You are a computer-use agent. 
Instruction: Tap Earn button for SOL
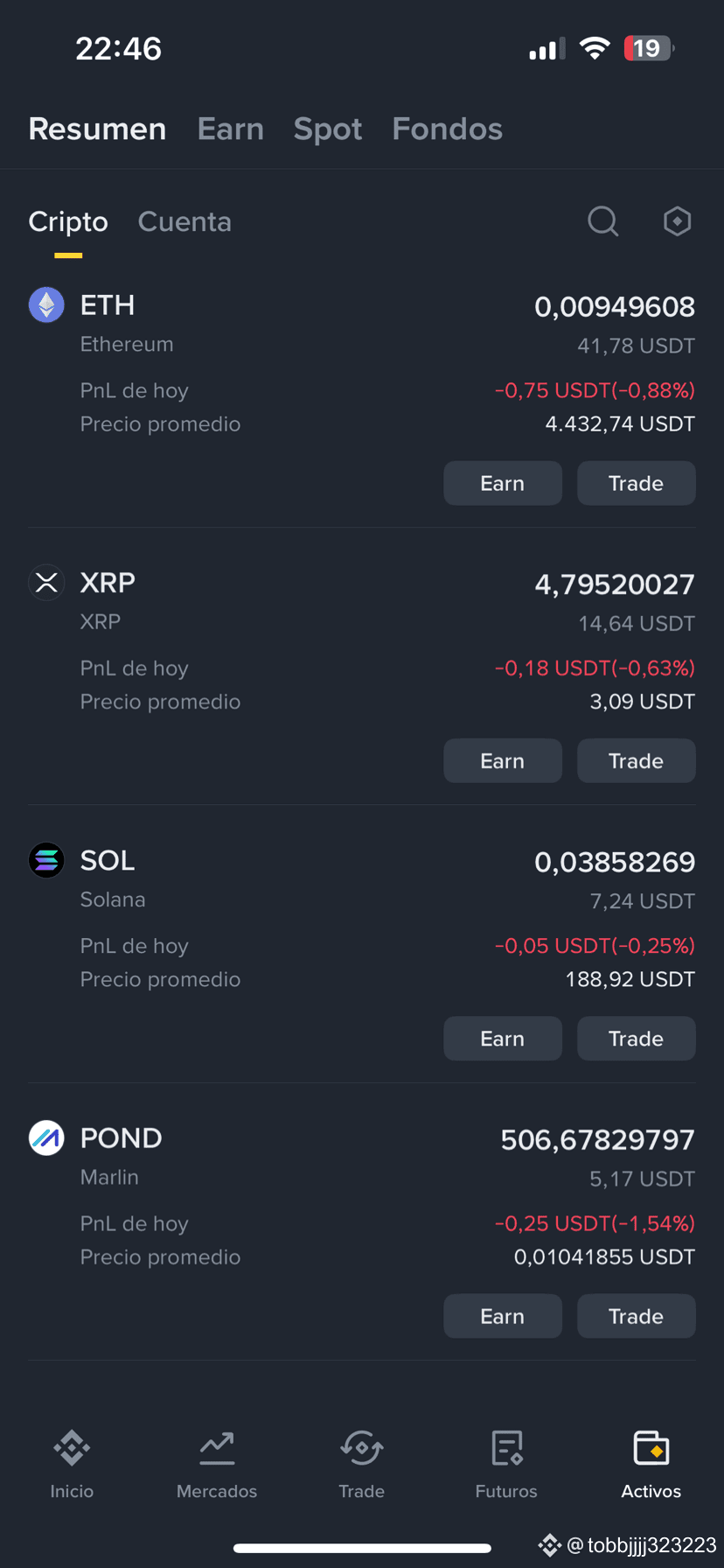(503, 1039)
